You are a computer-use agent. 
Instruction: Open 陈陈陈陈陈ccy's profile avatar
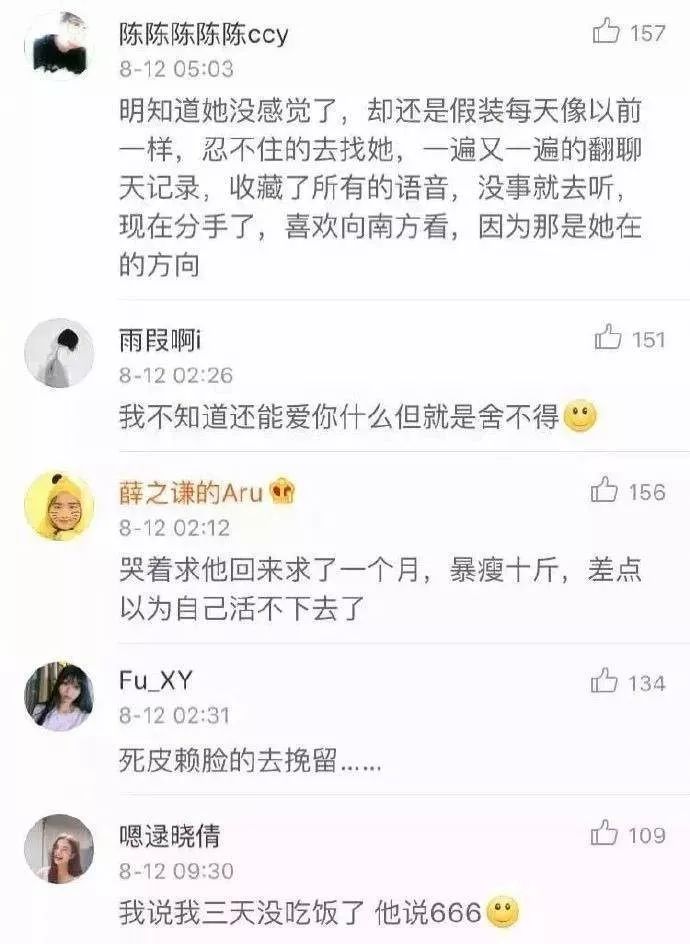tap(58, 45)
